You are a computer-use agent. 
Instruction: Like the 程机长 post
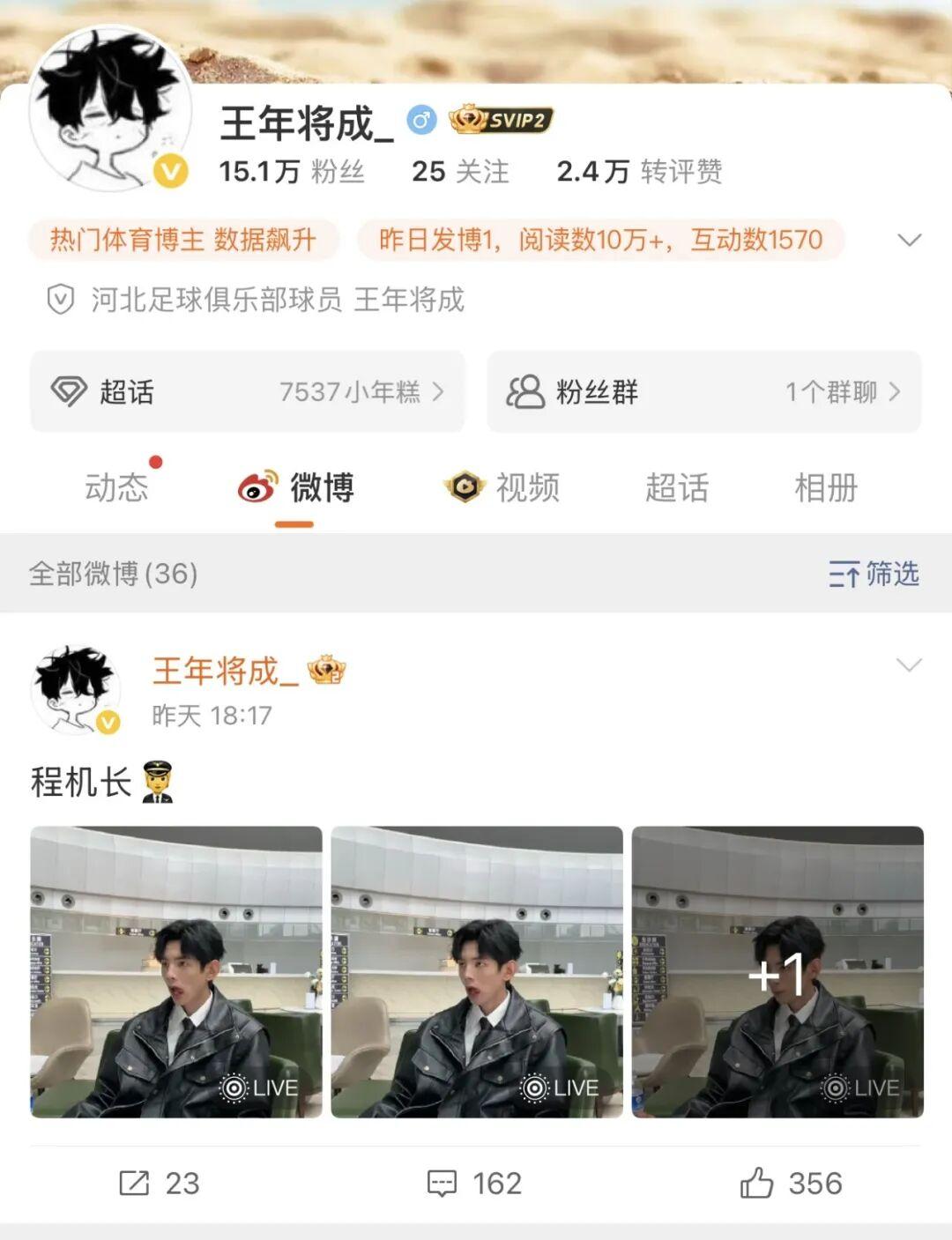(791, 1183)
